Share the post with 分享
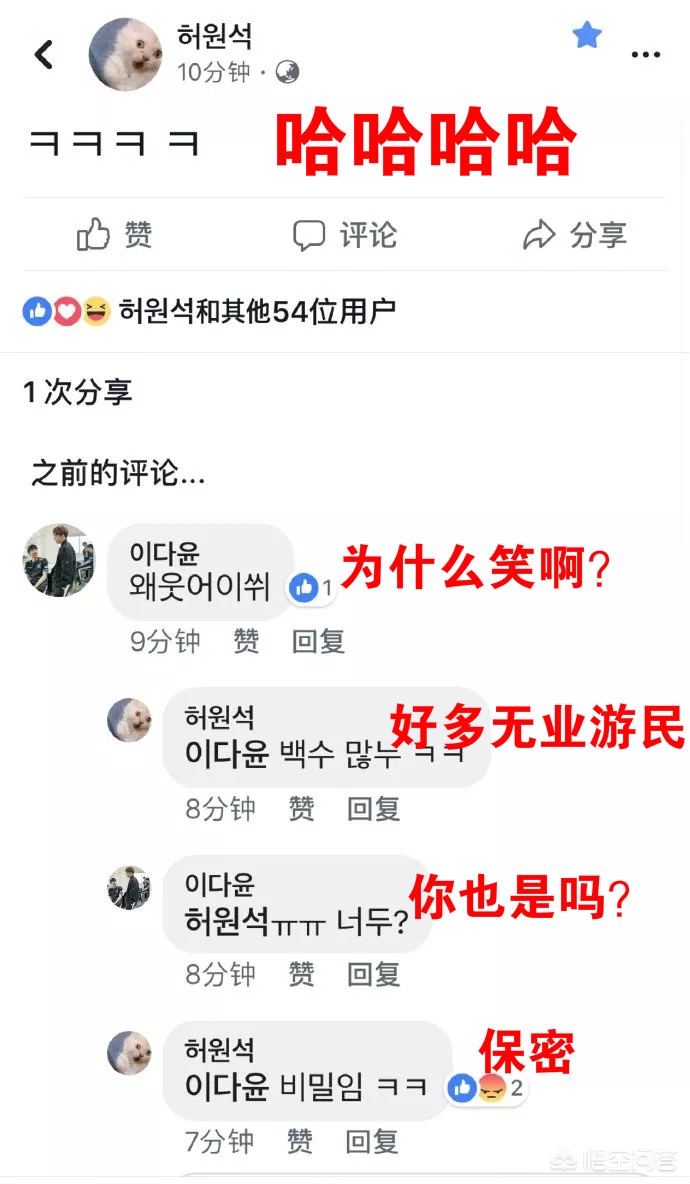The width and height of the screenshot is (690, 1184). tap(574, 235)
